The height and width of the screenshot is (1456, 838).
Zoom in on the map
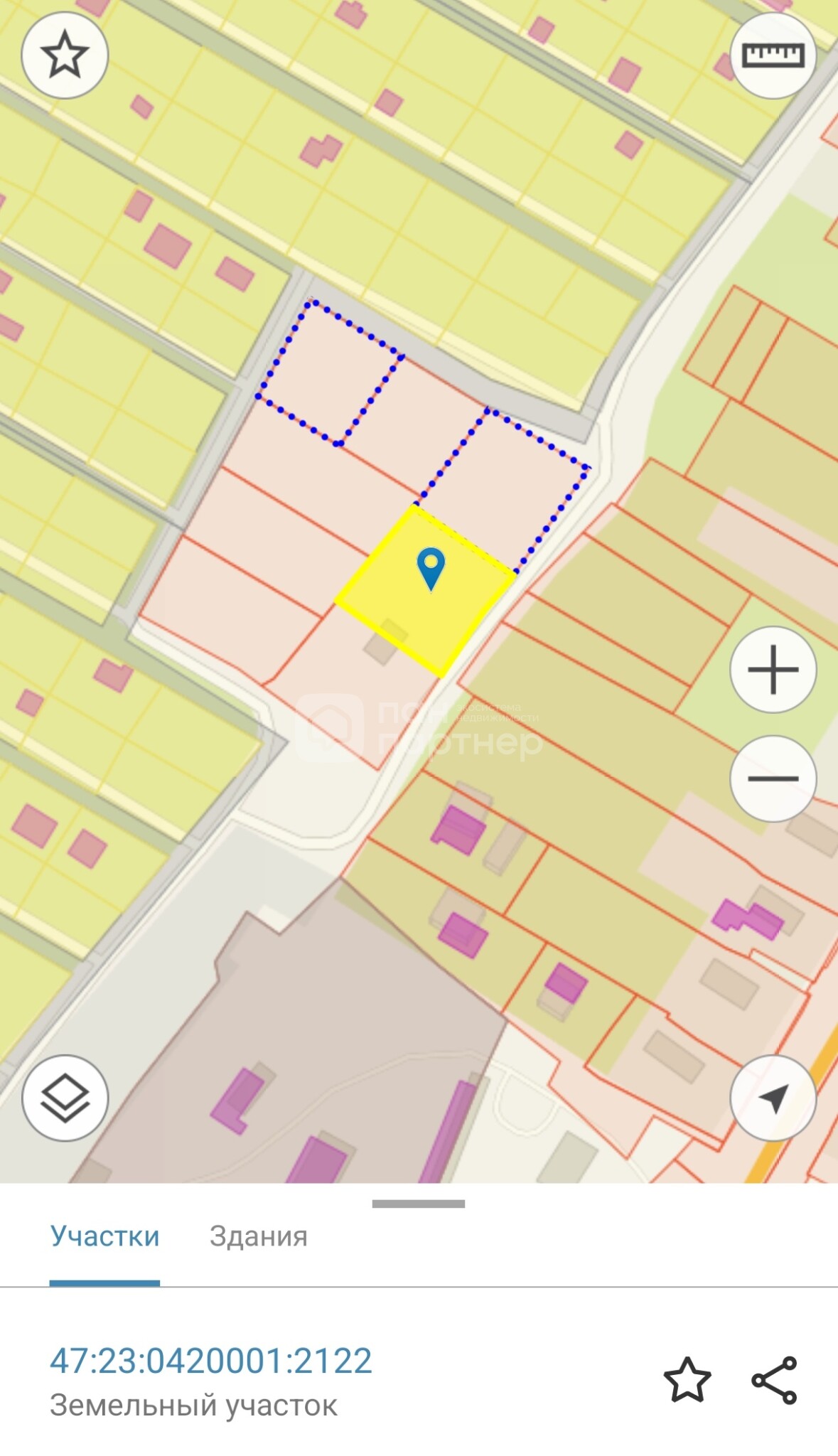773,669
